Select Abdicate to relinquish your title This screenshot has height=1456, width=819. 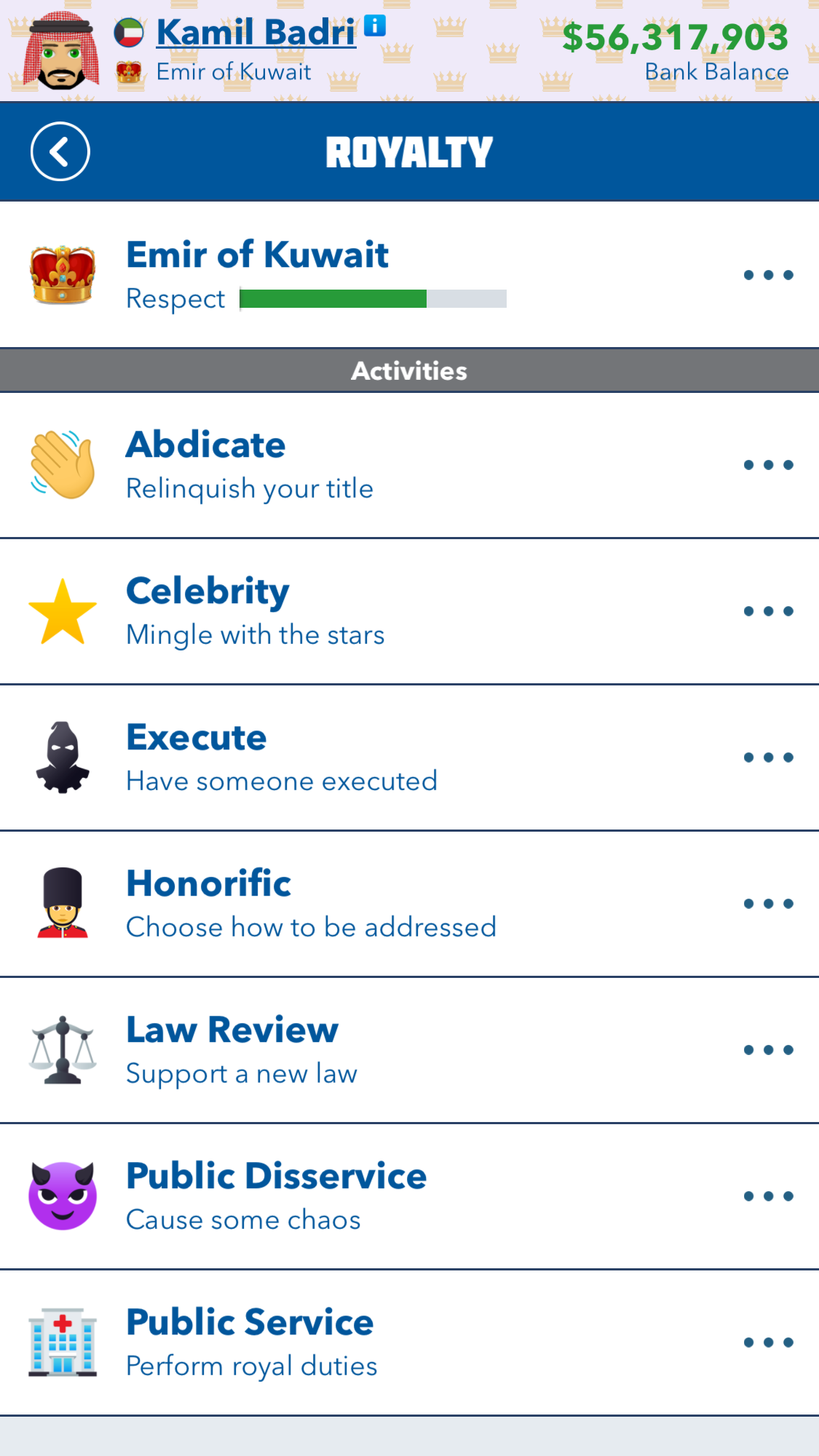(x=409, y=465)
